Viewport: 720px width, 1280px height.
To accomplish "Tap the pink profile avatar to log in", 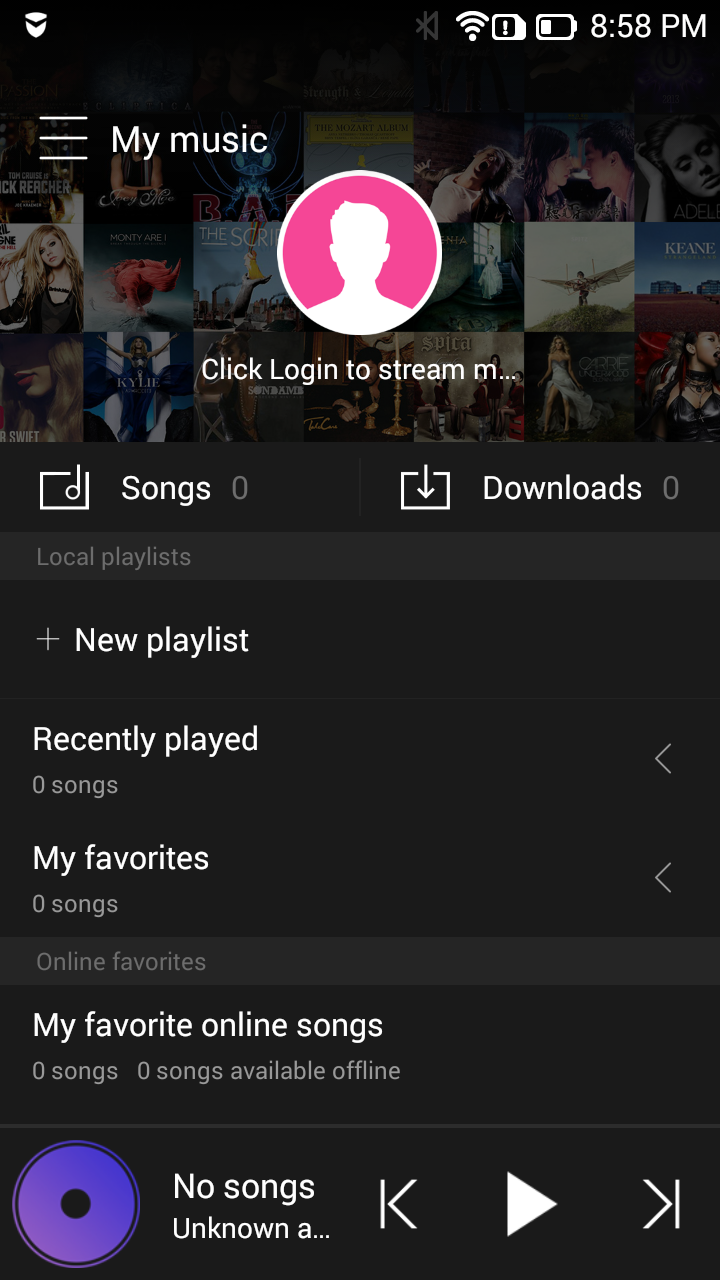I will [x=359, y=253].
